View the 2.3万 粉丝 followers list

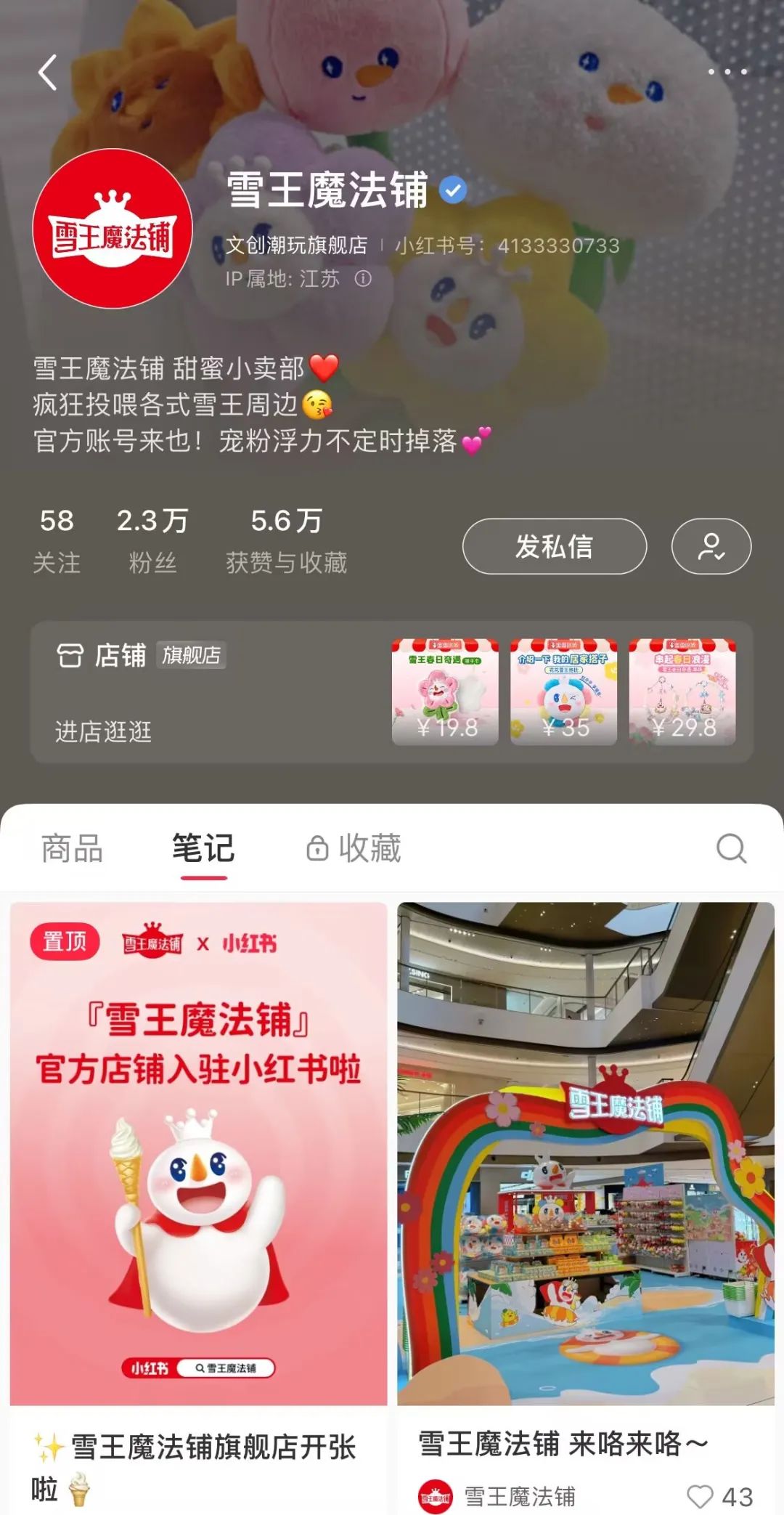click(152, 540)
